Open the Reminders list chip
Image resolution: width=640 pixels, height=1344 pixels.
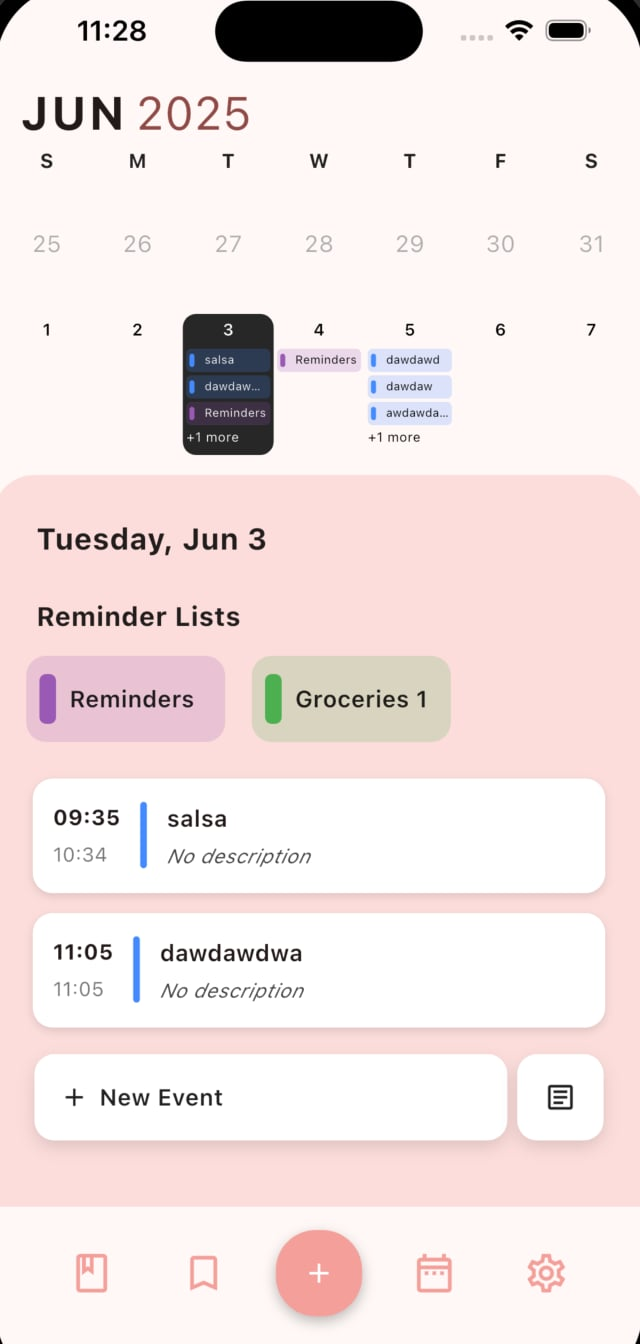126,699
